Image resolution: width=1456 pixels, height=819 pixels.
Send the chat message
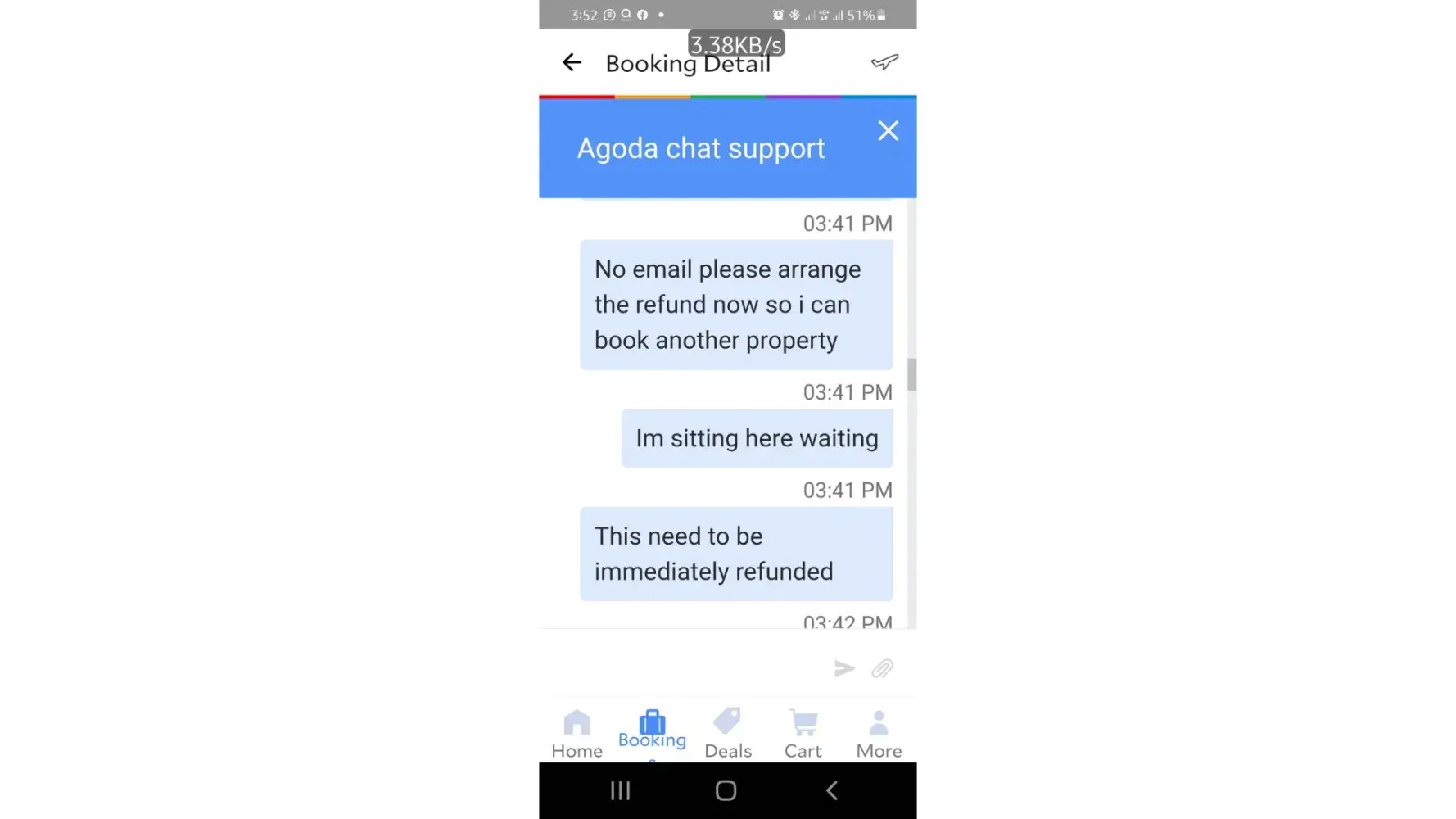(843, 668)
